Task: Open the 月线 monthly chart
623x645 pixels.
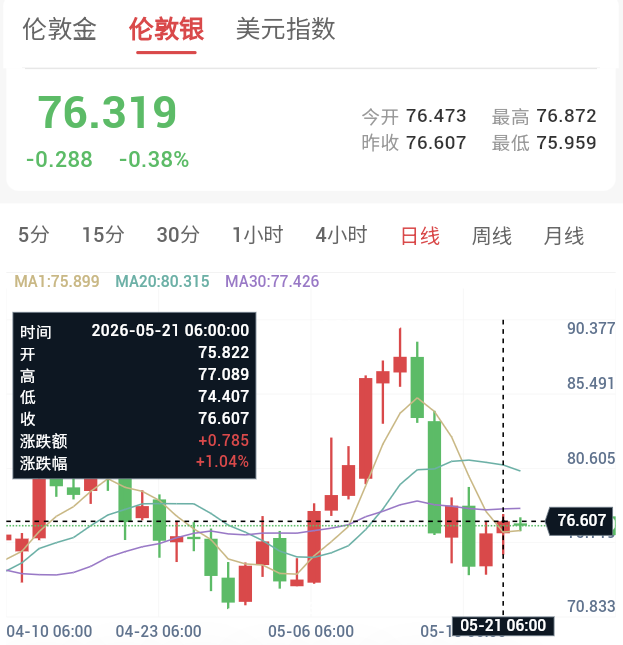Action: coord(564,236)
